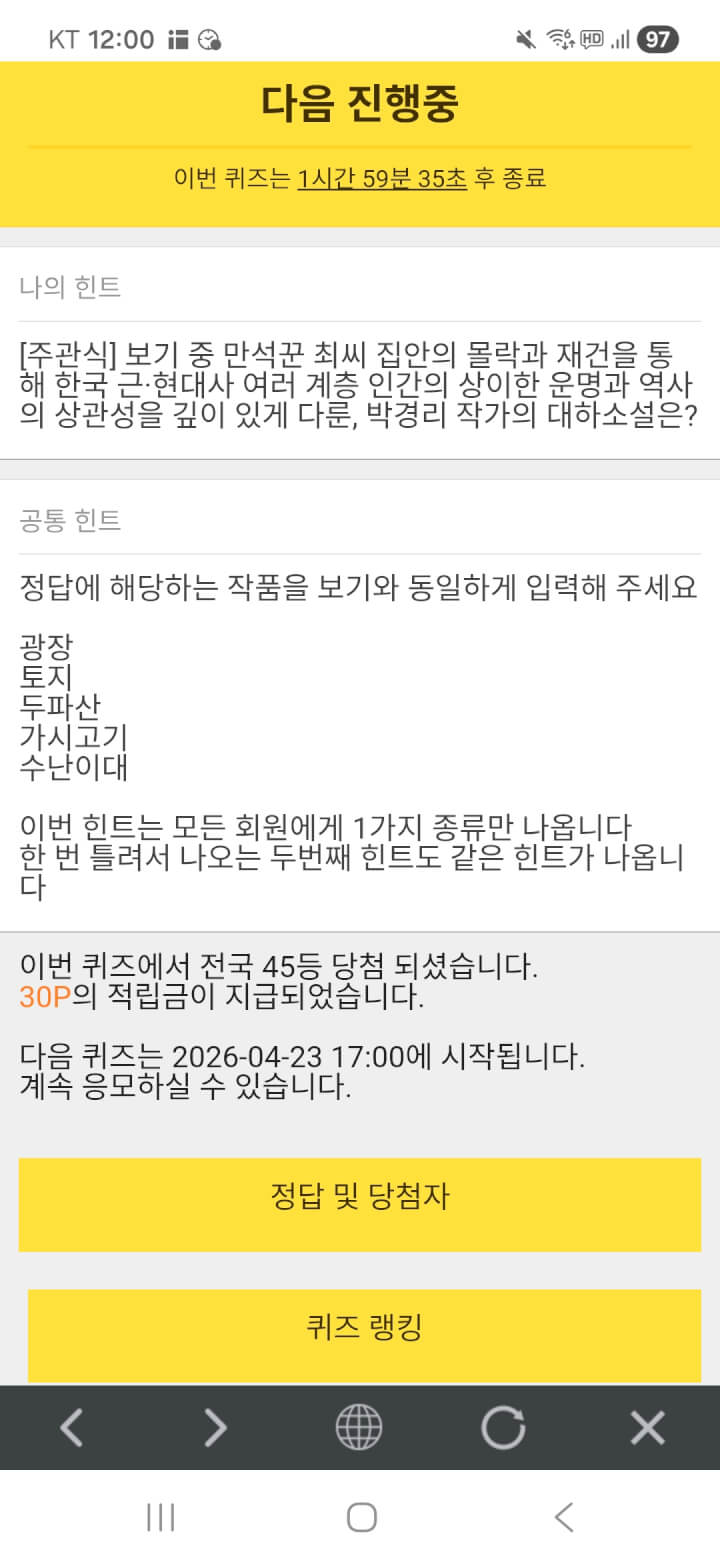
Task: Go forward in the browser toolbar
Action: tap(215, 1427)
